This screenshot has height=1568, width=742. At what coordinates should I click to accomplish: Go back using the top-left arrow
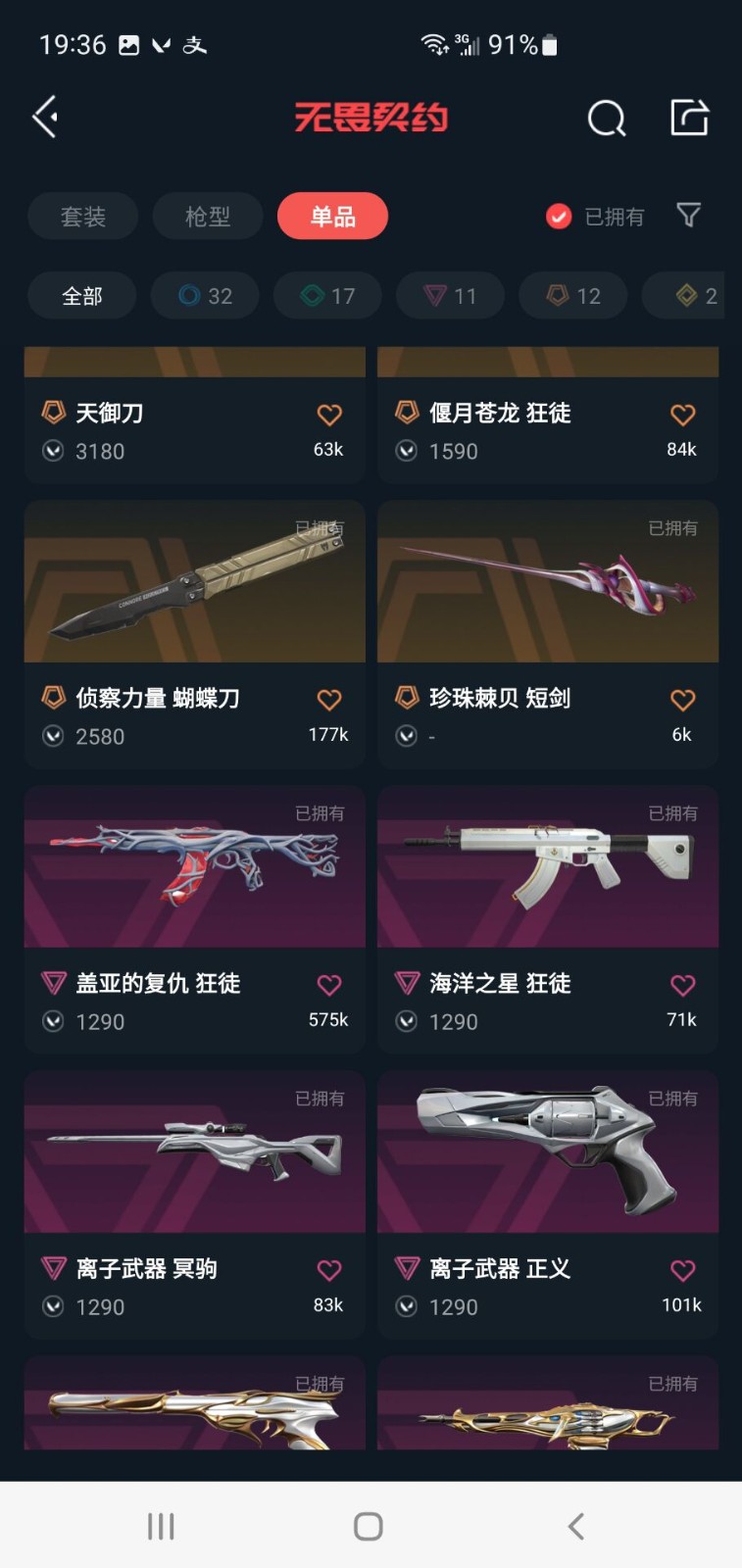pos(46,118)
